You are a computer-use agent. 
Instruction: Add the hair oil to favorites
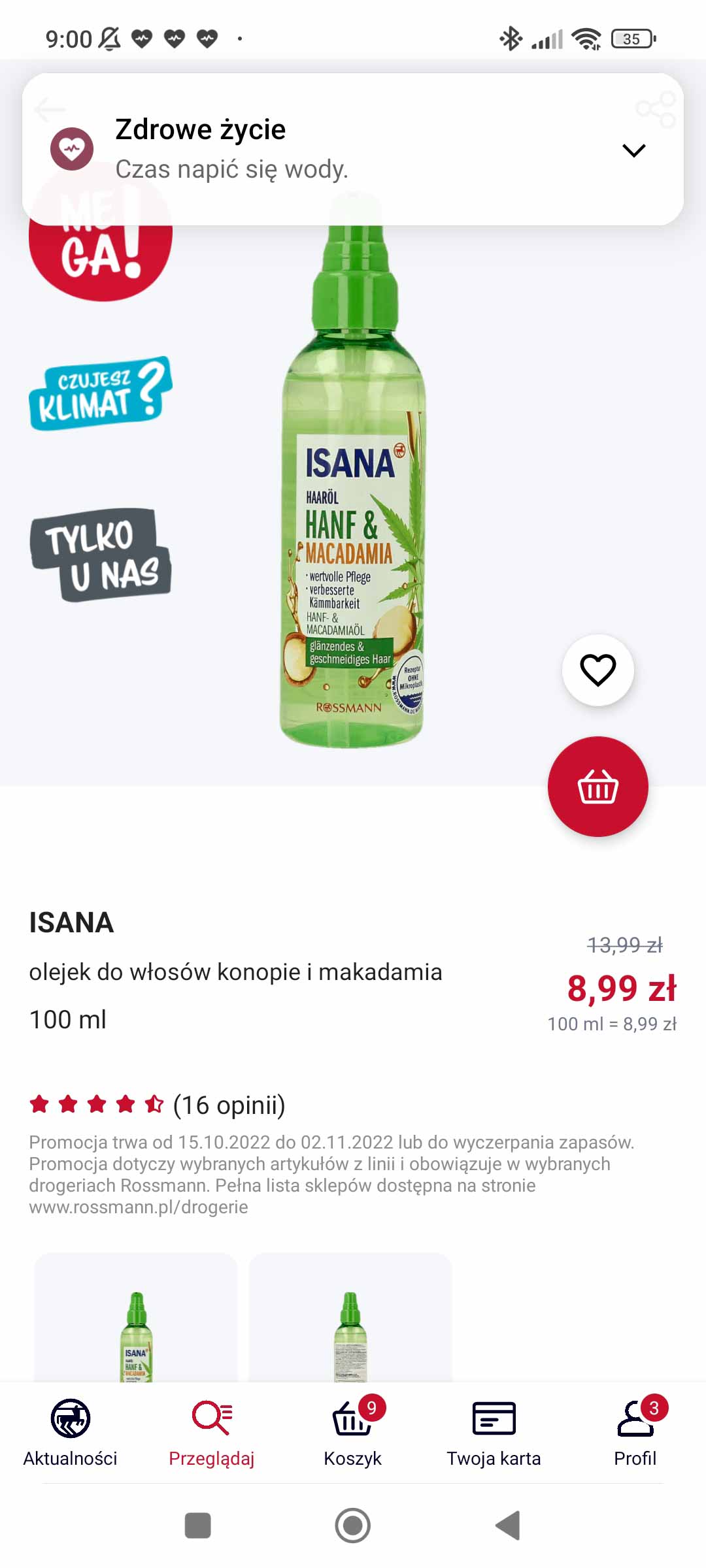click(597, 670)
